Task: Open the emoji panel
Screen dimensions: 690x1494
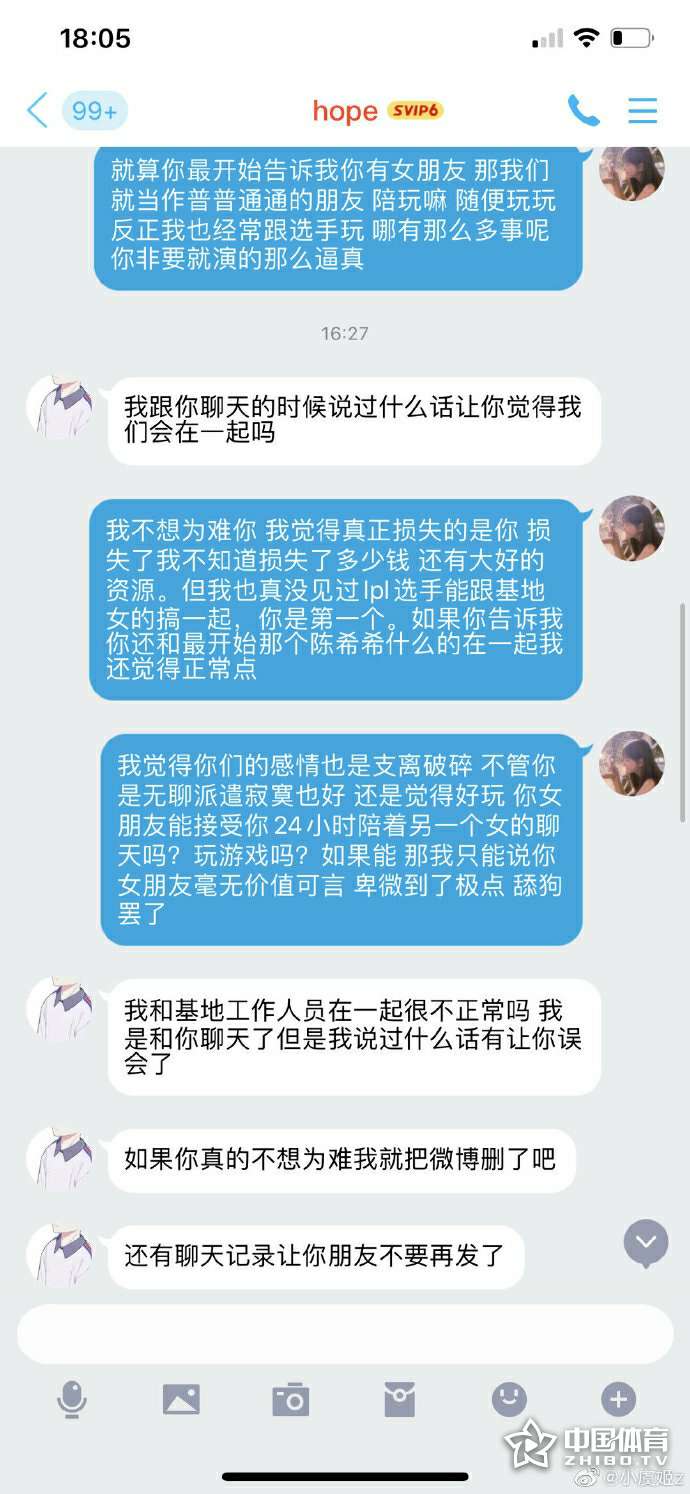Action: [509, 1399]
